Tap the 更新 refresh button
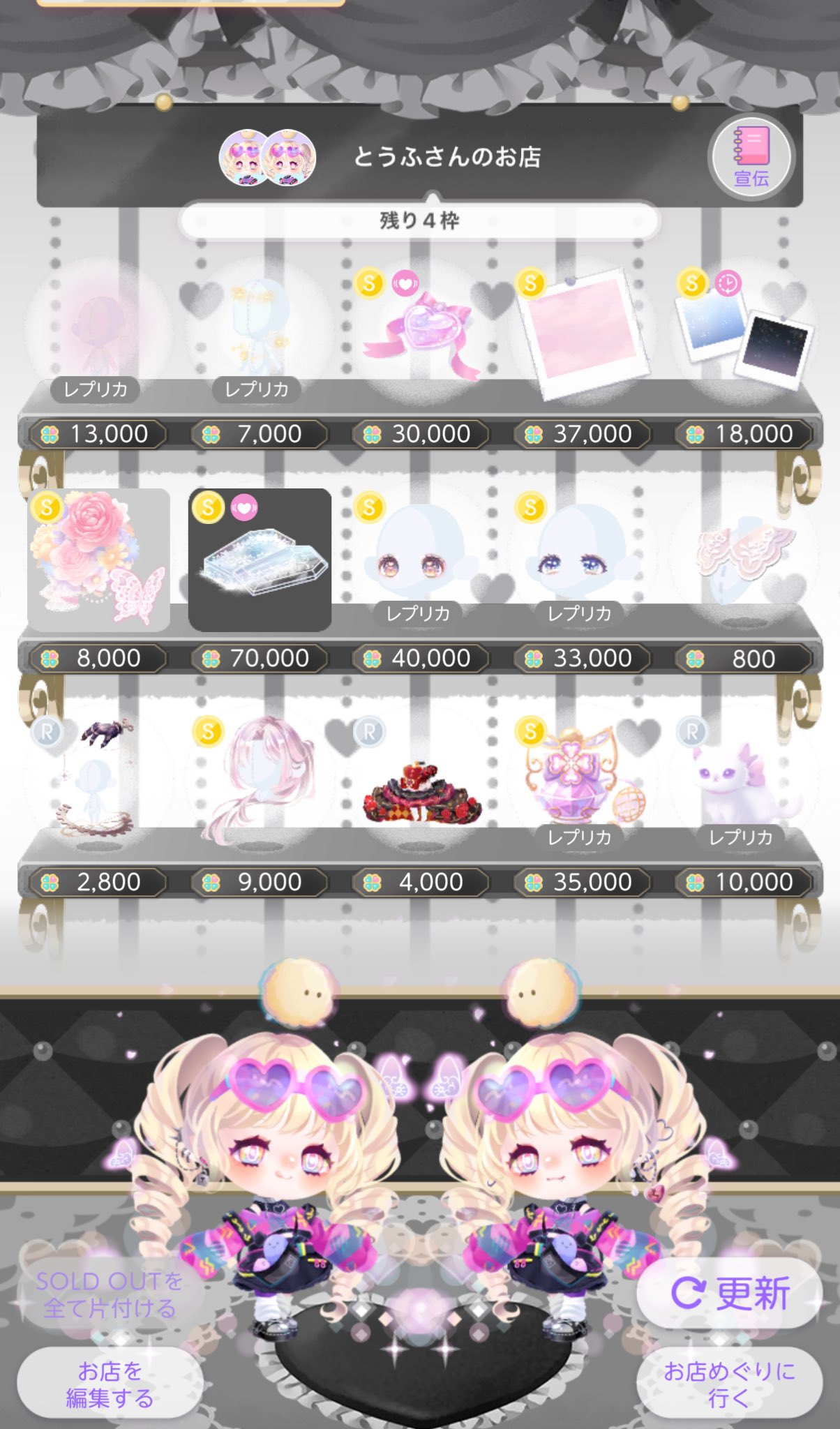Viewport: 840px width, 1429px height. [x=729, y=1293]
